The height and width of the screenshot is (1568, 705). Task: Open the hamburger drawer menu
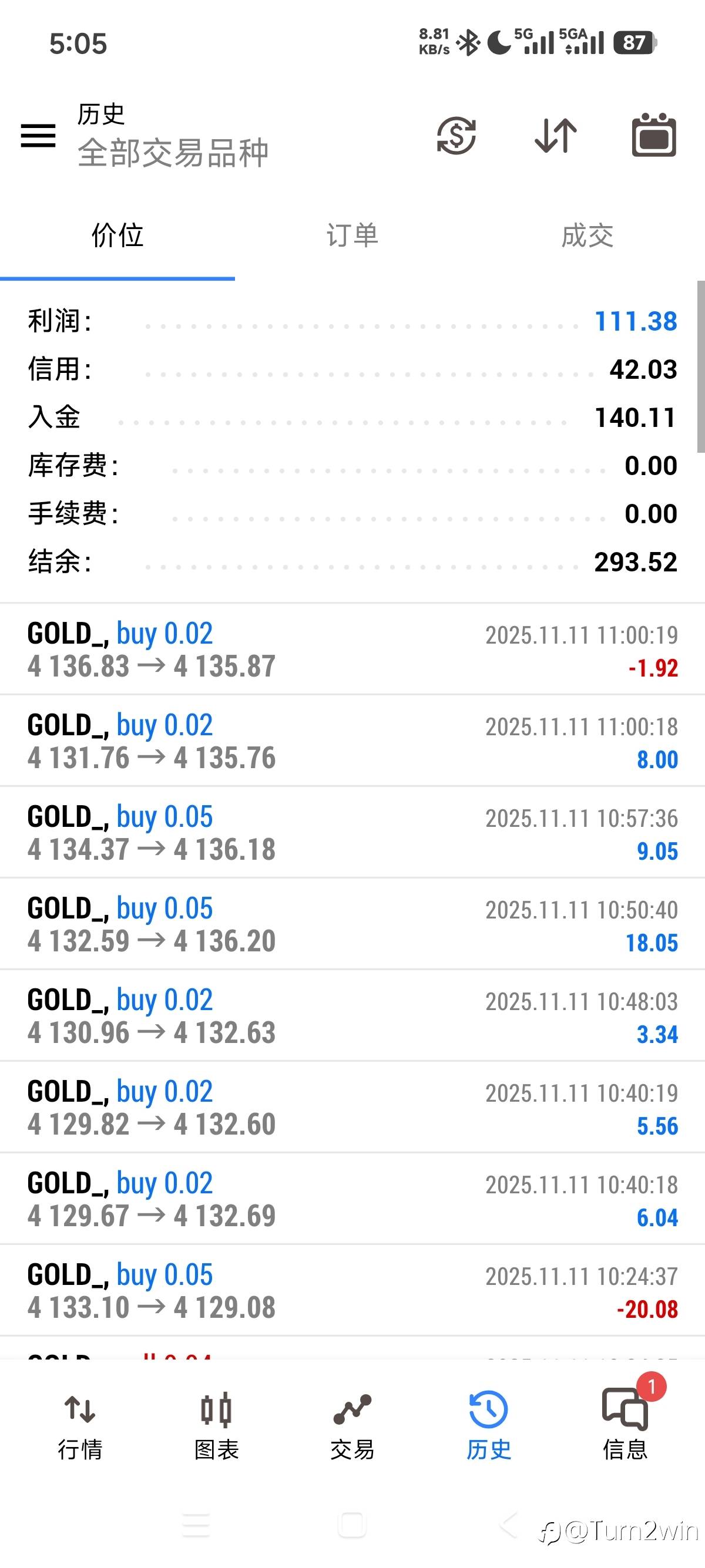click(38, 135)
